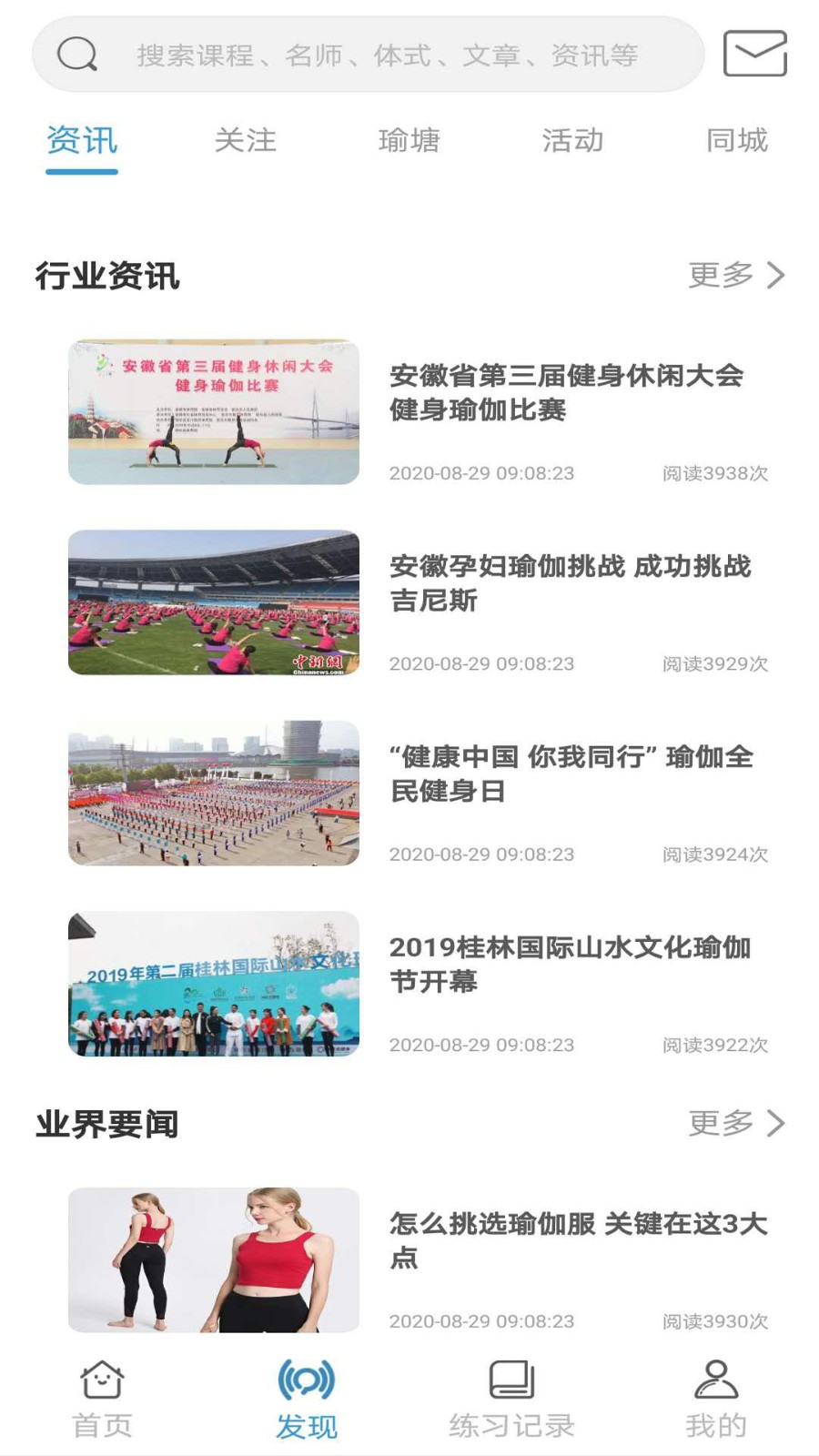
Task: Open the 更多 link in 业界要闻 section
Action: [x=722, y=1123]
